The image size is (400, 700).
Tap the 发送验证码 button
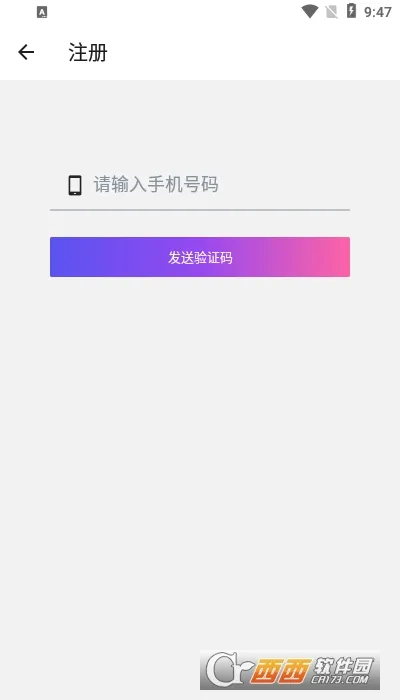pyautogui.click(x=200, y=257)
